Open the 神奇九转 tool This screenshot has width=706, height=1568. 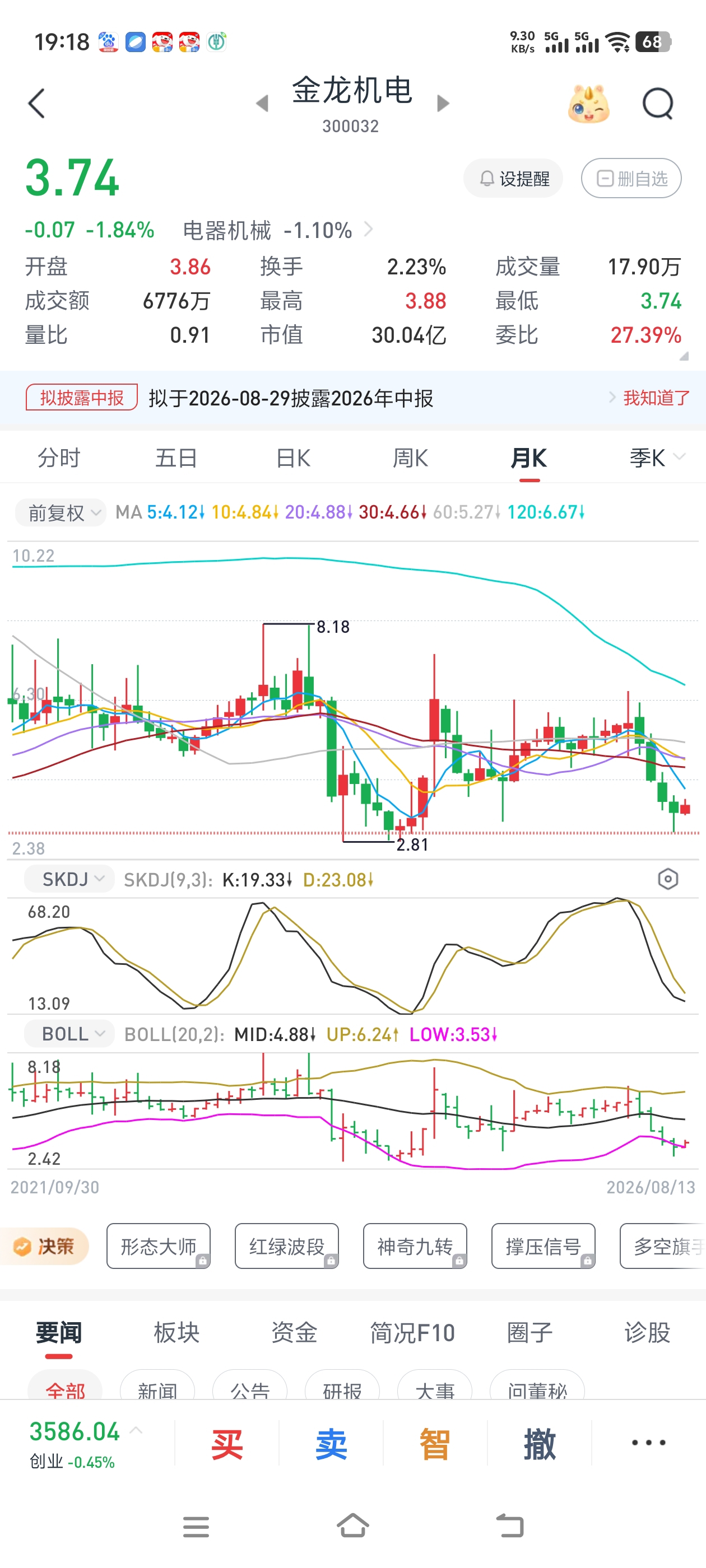[415, 1246]
